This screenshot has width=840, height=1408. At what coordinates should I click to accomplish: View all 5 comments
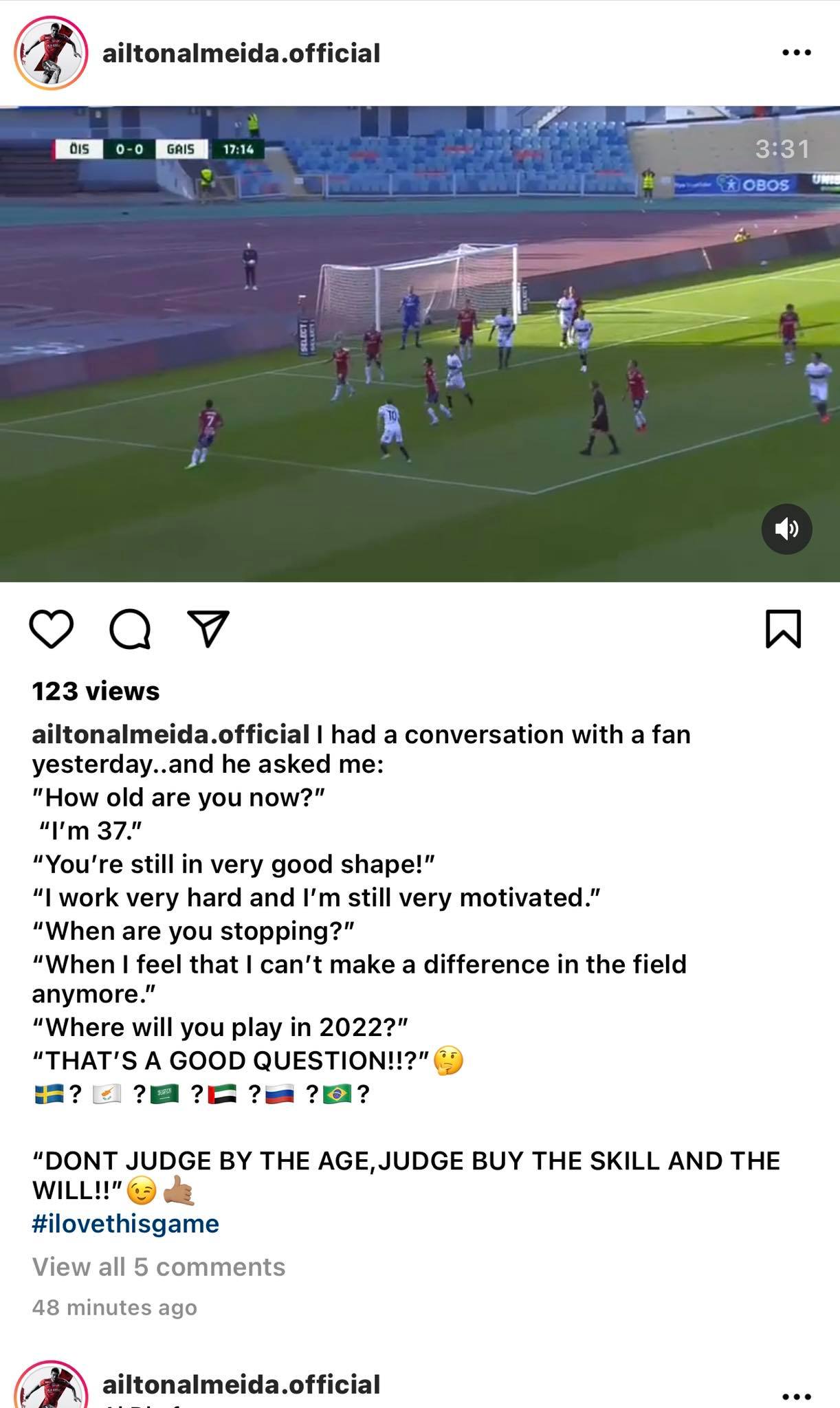tap(158, 1266)
